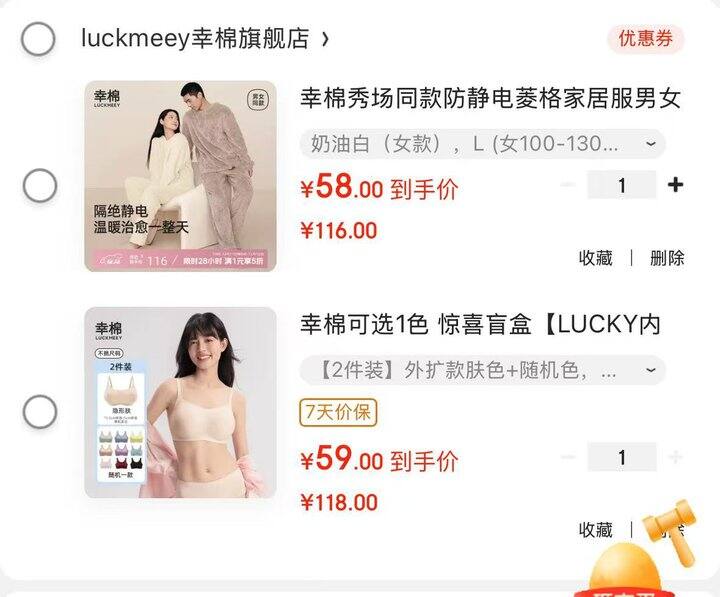Increase quantity of the 家居服 item
This screenshot has width=720, height=597.
(x=675, y=185)
